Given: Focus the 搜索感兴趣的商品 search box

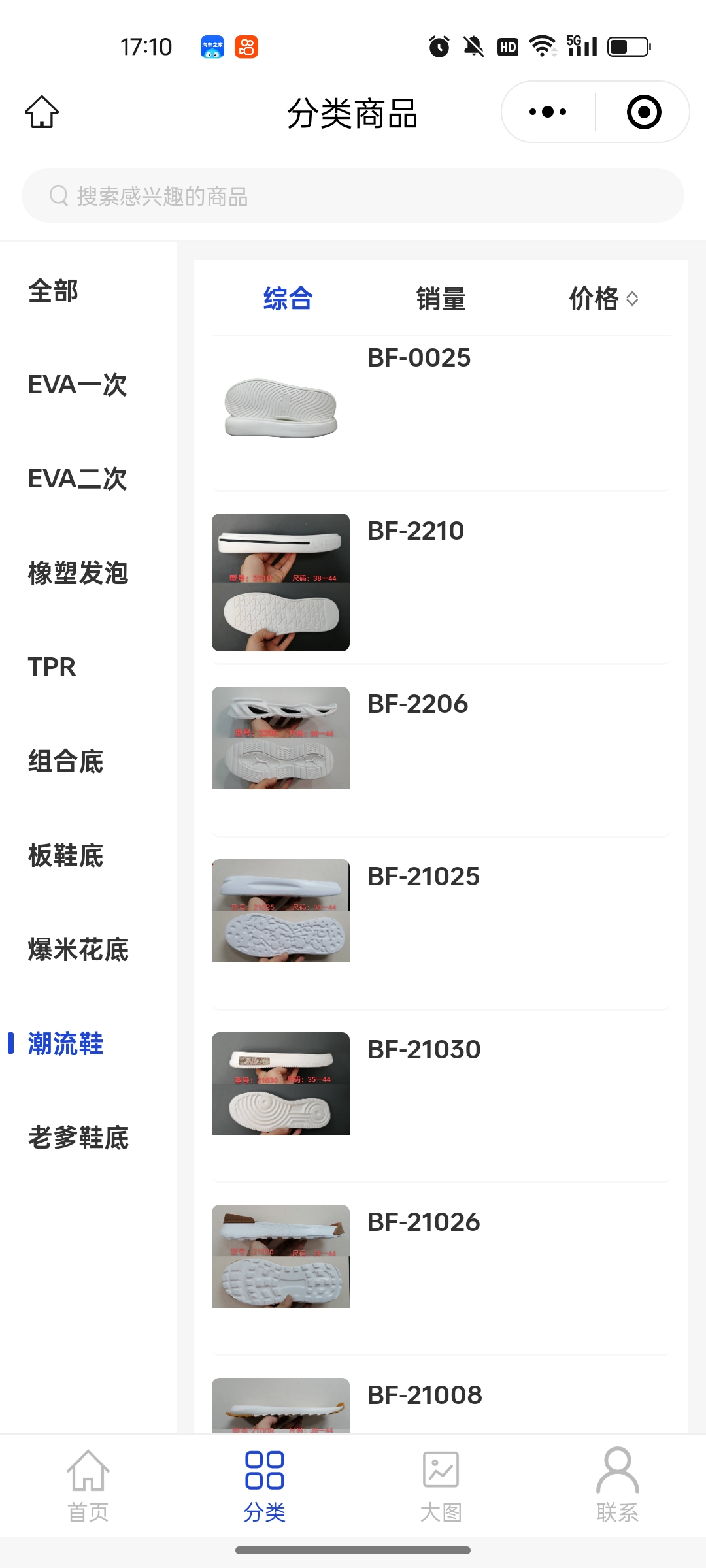Looking at the screenshot, I should tap(353, 196).
